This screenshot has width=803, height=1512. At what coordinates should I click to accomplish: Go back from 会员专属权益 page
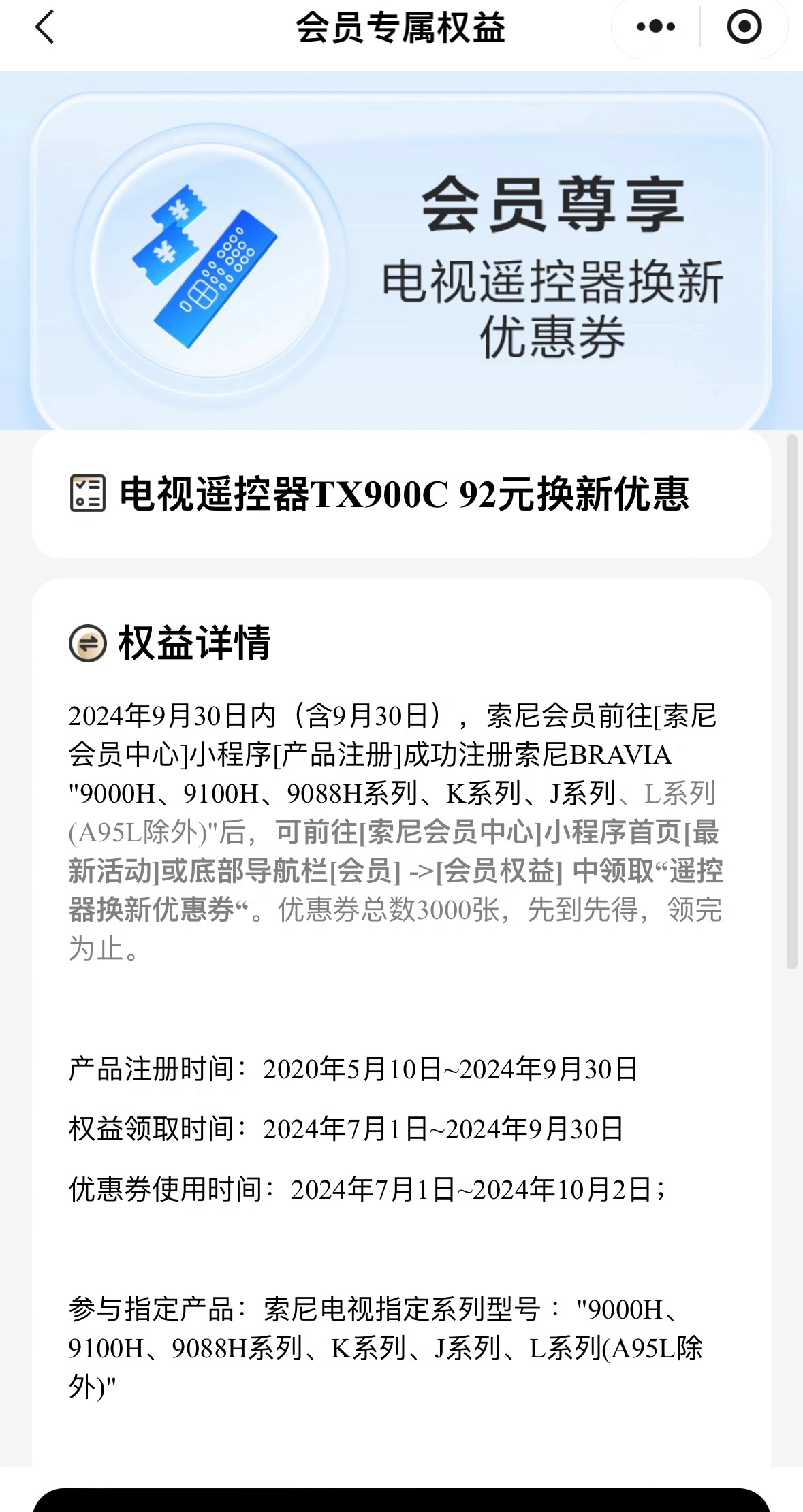(45, 28)
